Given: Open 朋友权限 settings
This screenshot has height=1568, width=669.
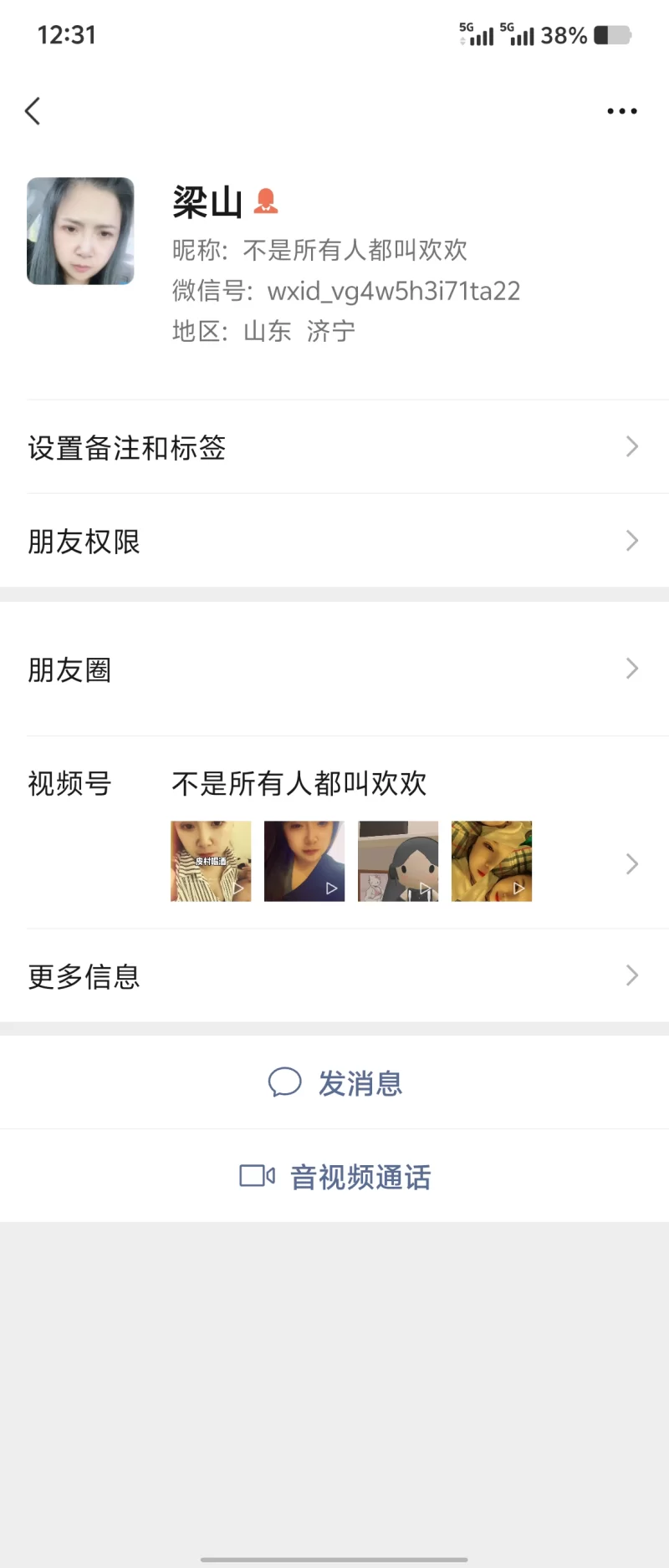Looking at the screenshot, I should point(334,541).
